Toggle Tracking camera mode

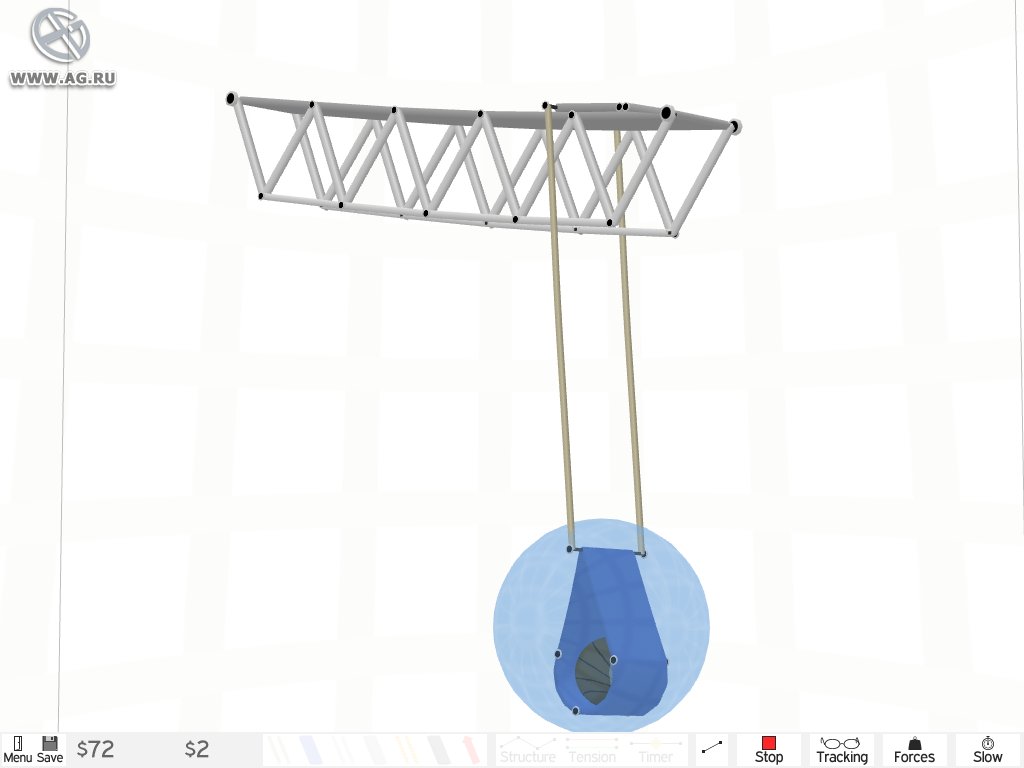tap(841, 750)
